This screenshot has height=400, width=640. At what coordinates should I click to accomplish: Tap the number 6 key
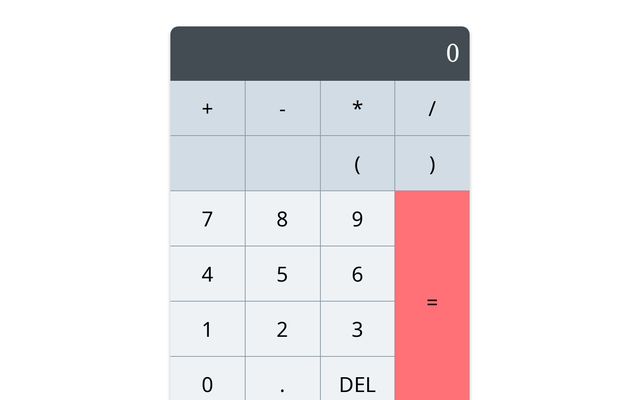[x=357, y=274]
